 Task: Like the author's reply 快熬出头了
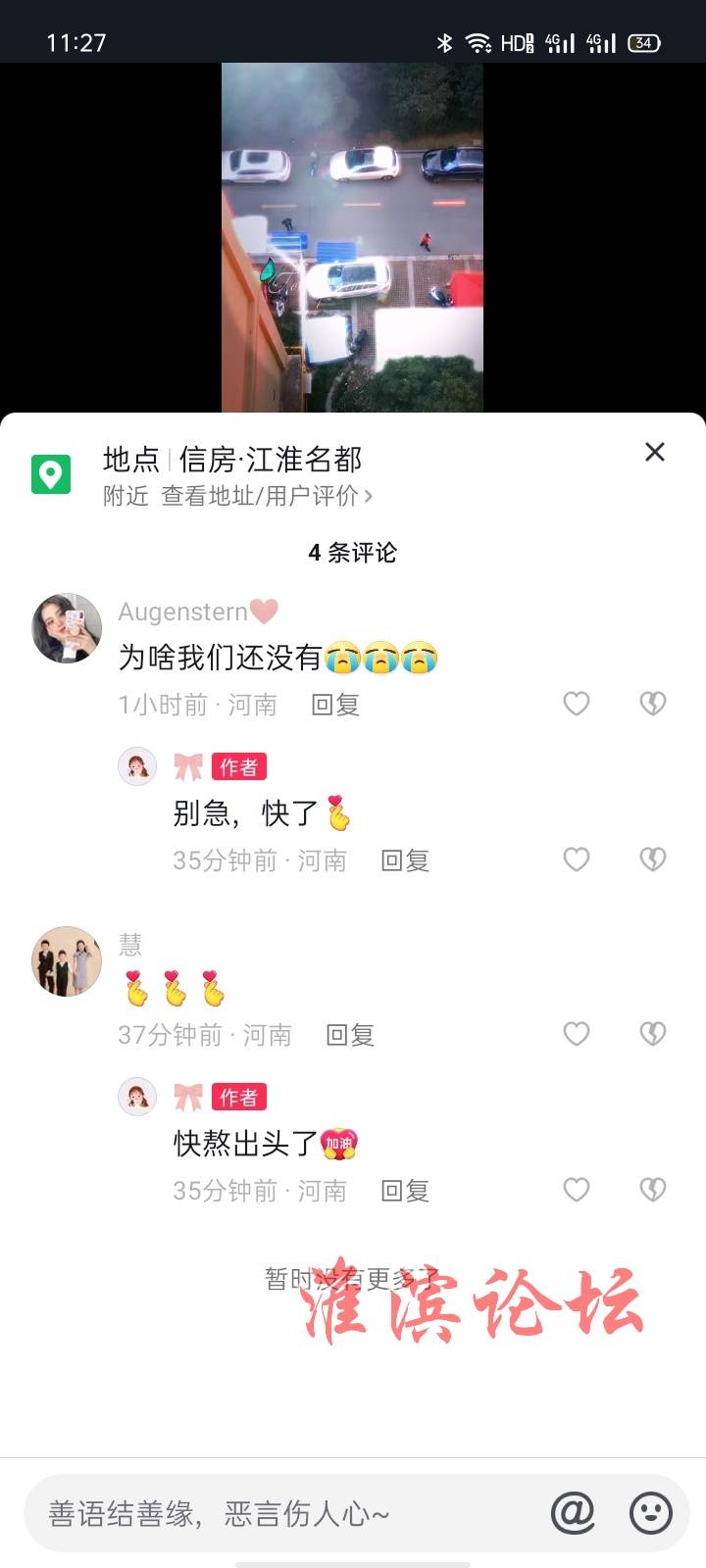click(577, 1190)
